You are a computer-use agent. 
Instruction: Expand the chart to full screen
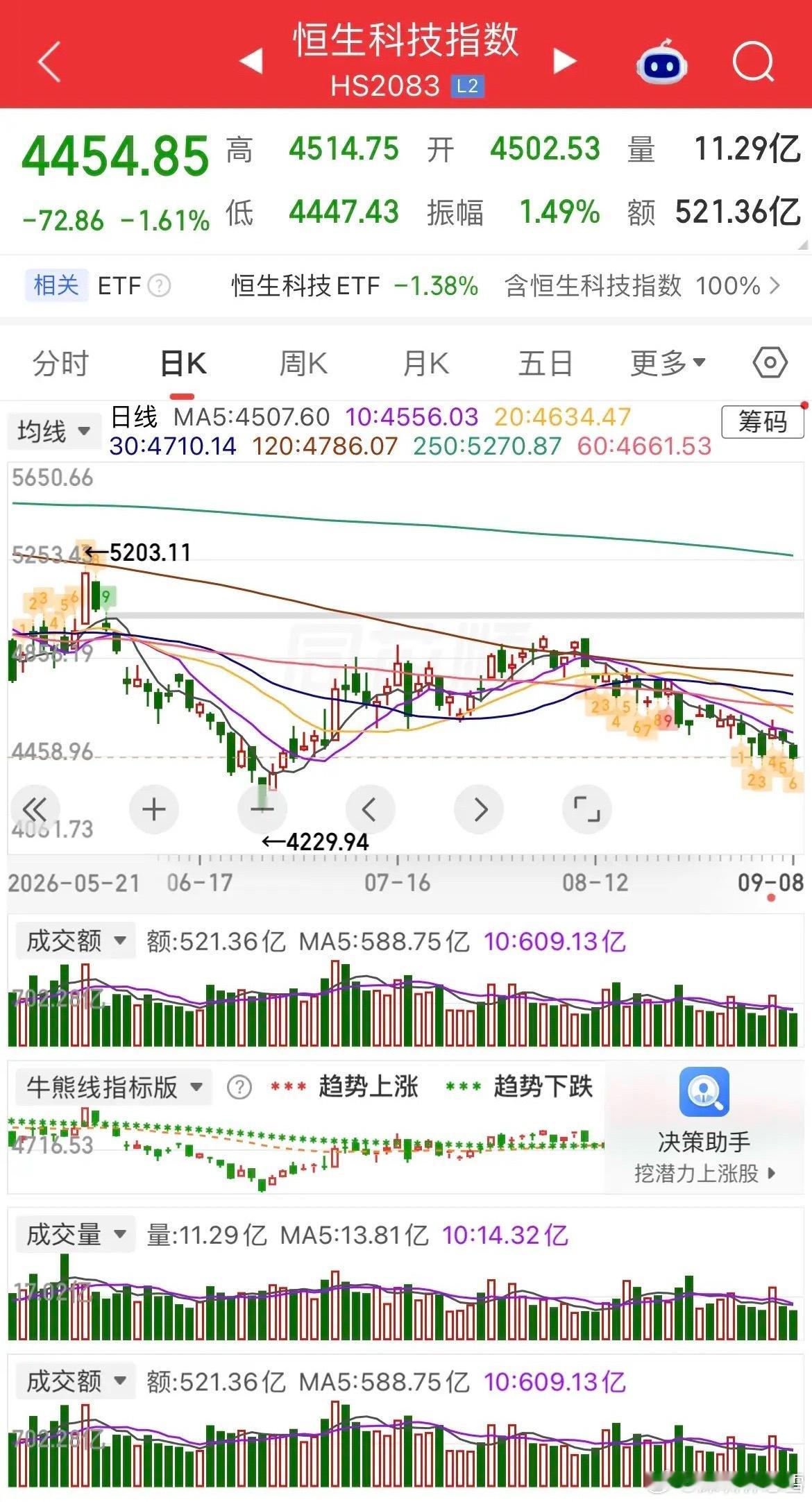click(x=586, y=809)
